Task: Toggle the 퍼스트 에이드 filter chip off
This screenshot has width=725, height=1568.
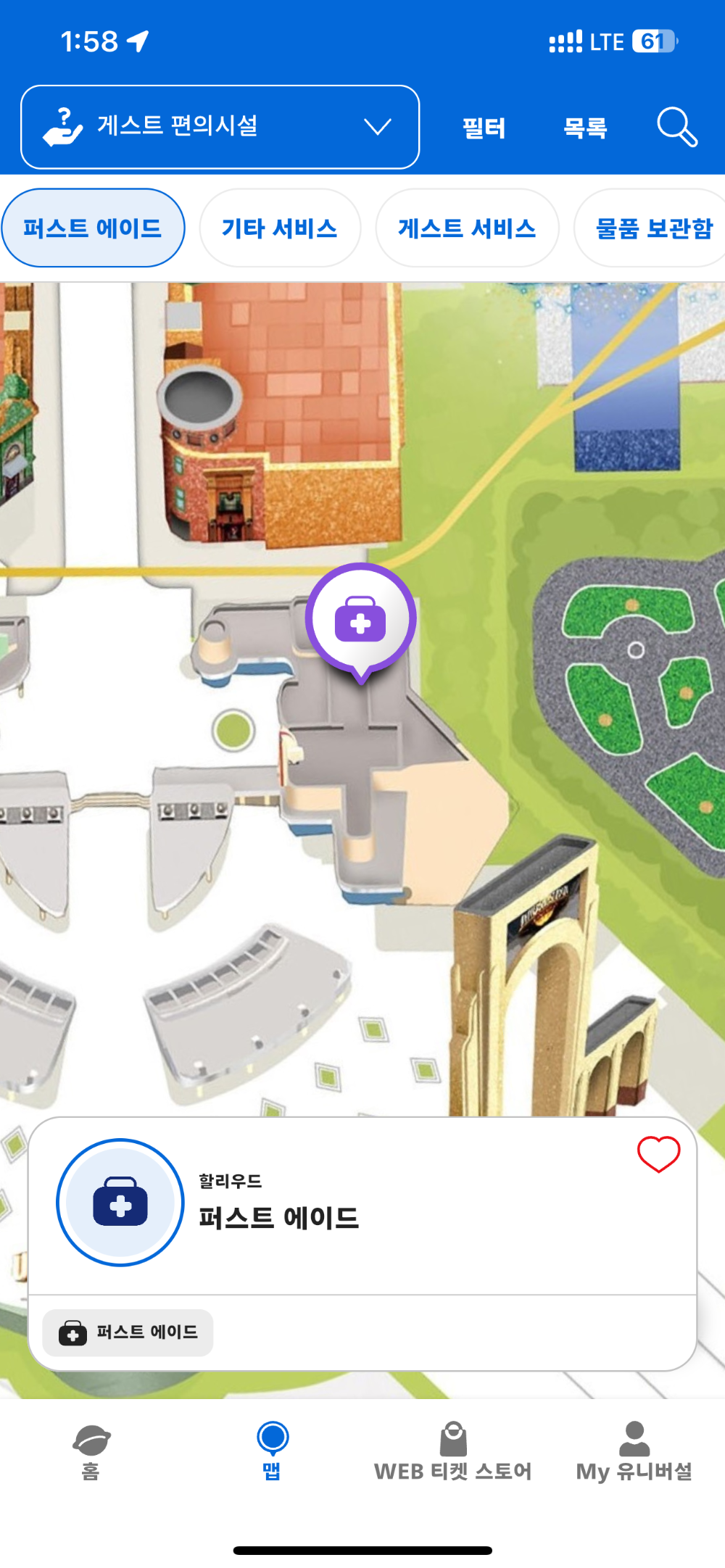Action: (x=93, y=227)
